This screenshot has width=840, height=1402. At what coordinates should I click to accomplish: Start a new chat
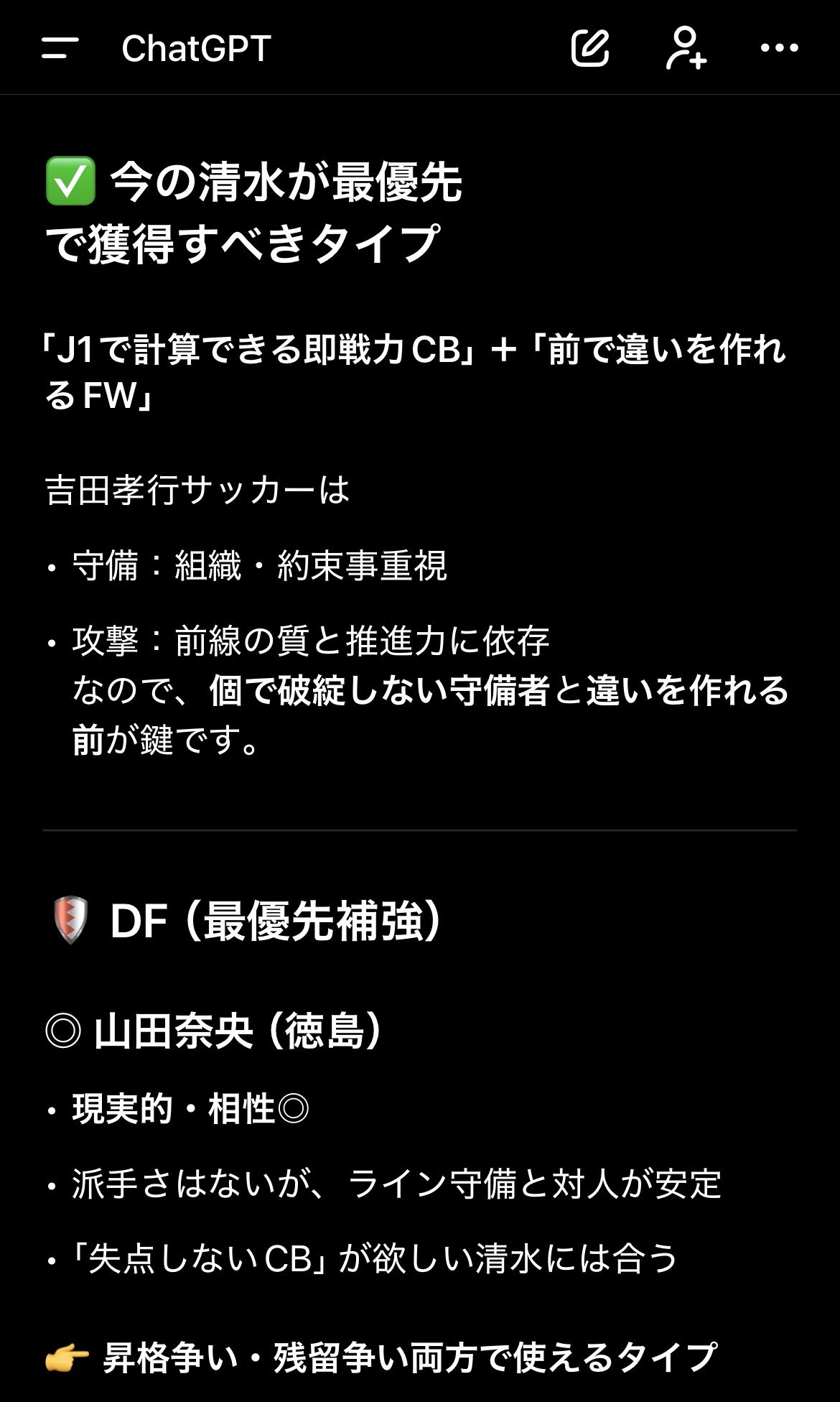(590, 48)
